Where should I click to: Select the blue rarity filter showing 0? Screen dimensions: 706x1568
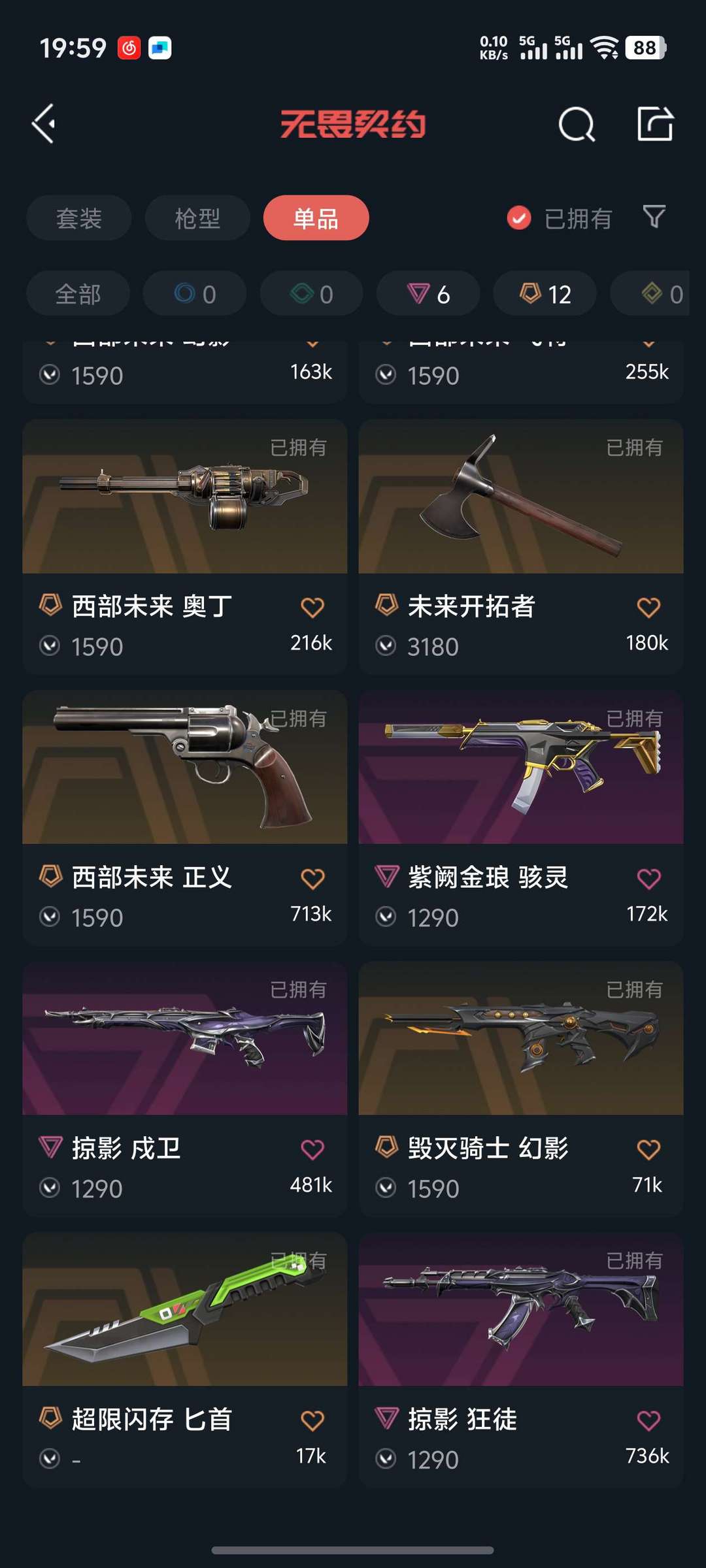pos(194,293)
